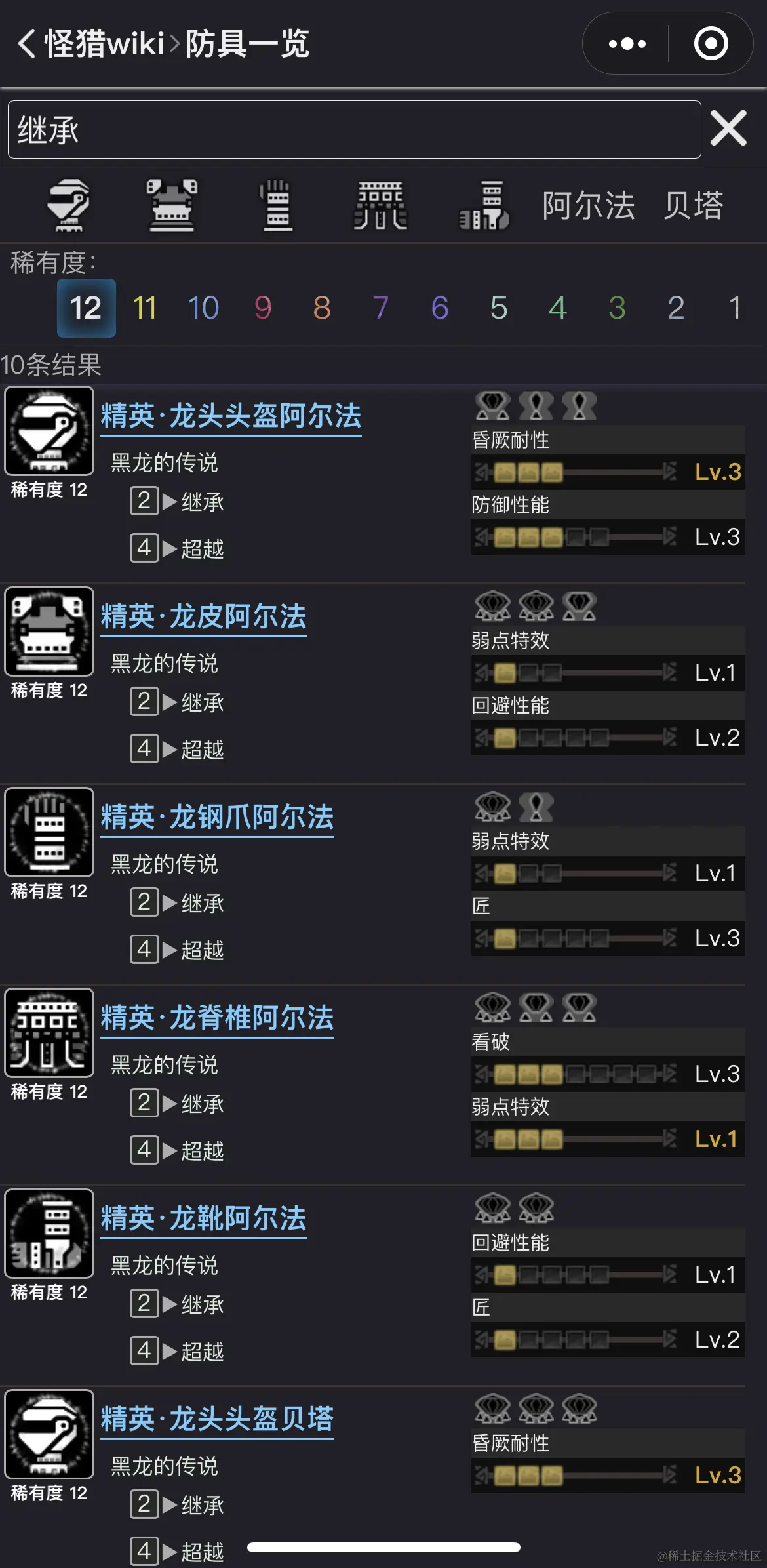This screenshot has height=1568, width=767.
Task: Select the 贝塔 filter
Action: [x=693, y=205]
